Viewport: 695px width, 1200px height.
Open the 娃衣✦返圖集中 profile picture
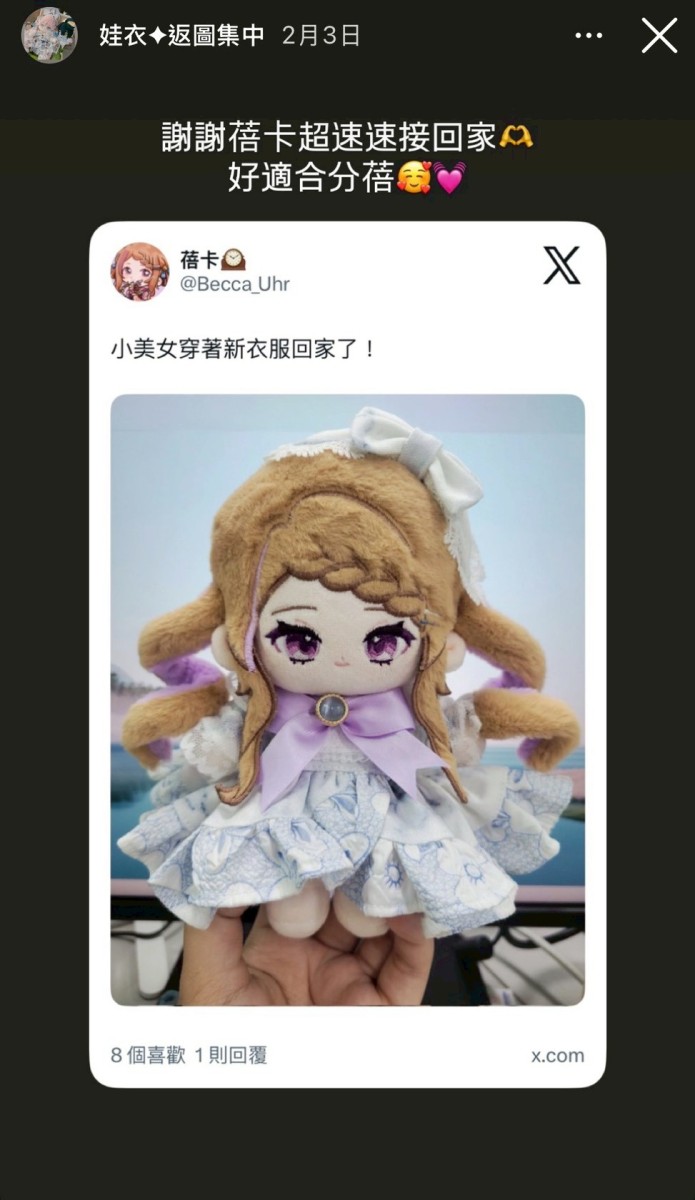tap(49, 36)
